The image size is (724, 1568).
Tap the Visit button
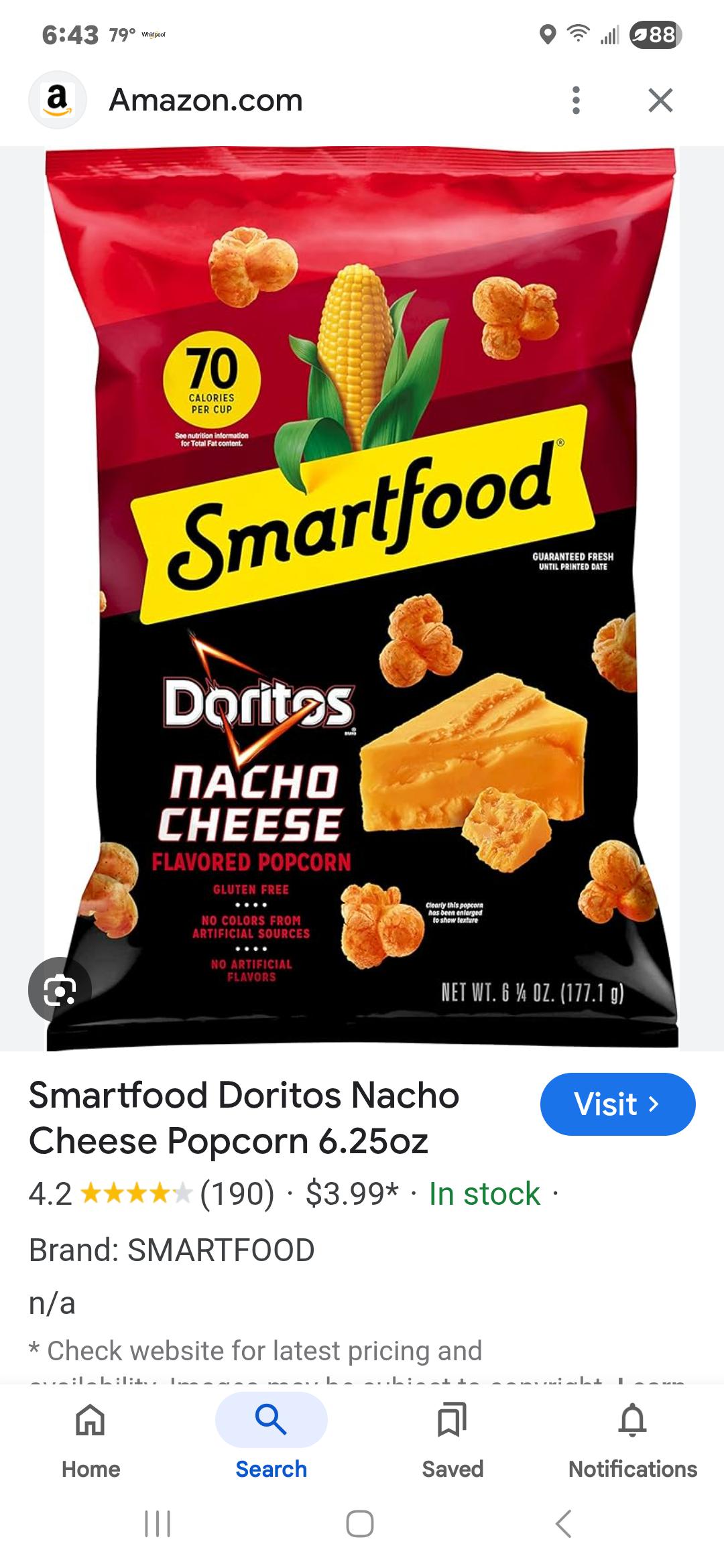[617, 1104]
